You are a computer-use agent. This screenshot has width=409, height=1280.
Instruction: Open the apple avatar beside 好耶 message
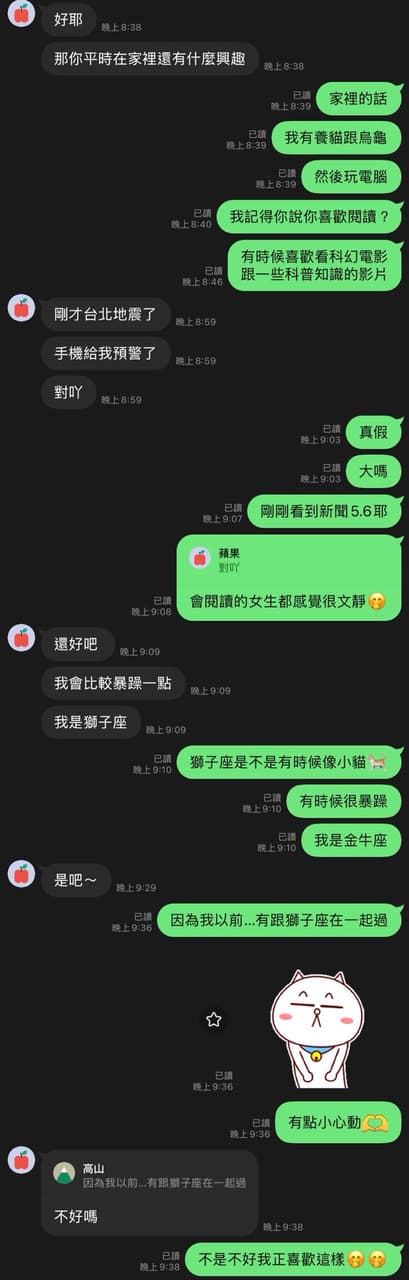point(21,14)
